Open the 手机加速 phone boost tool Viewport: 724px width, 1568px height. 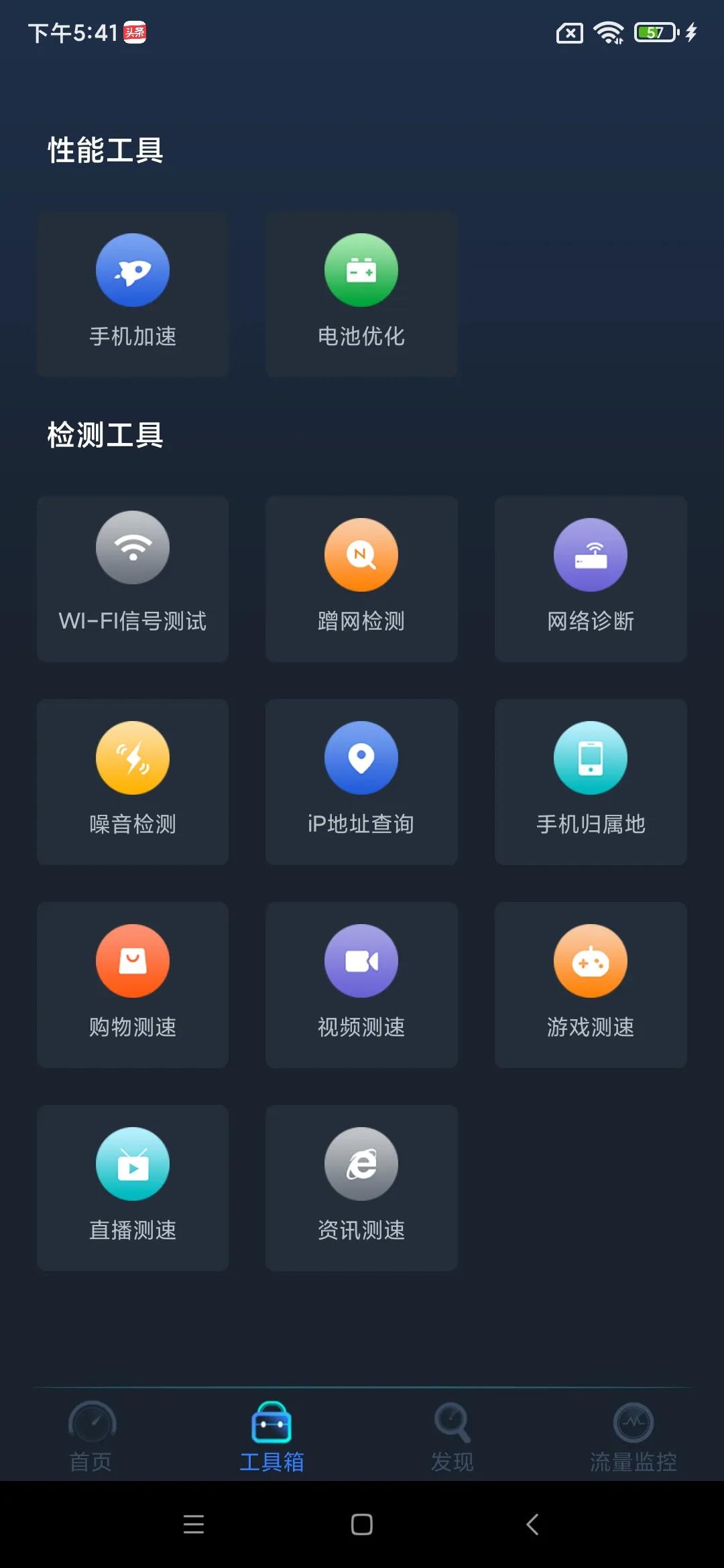pyautogui.click(x=132, y=293)
